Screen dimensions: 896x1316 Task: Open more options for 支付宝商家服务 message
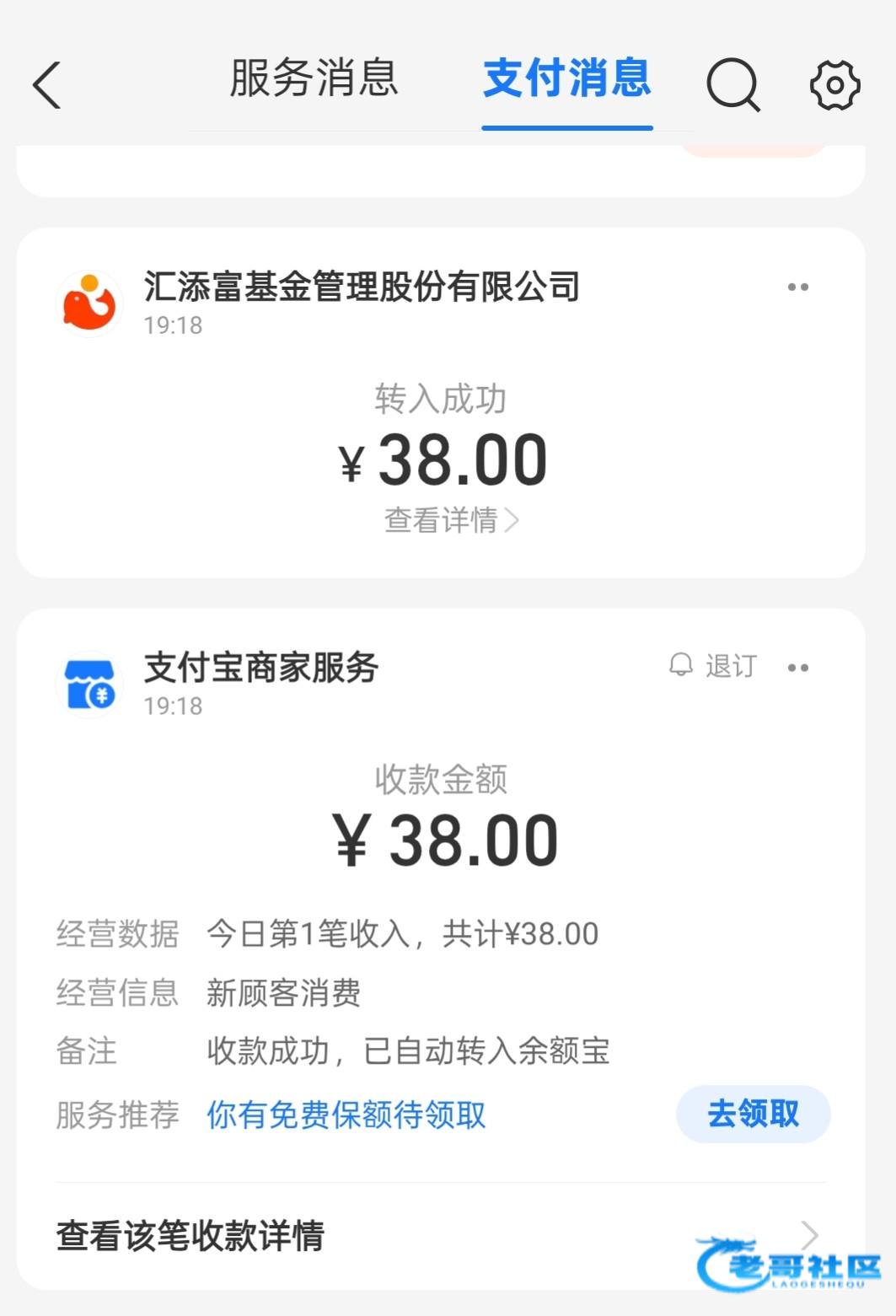pyautogui.click(x=797, y=668)
